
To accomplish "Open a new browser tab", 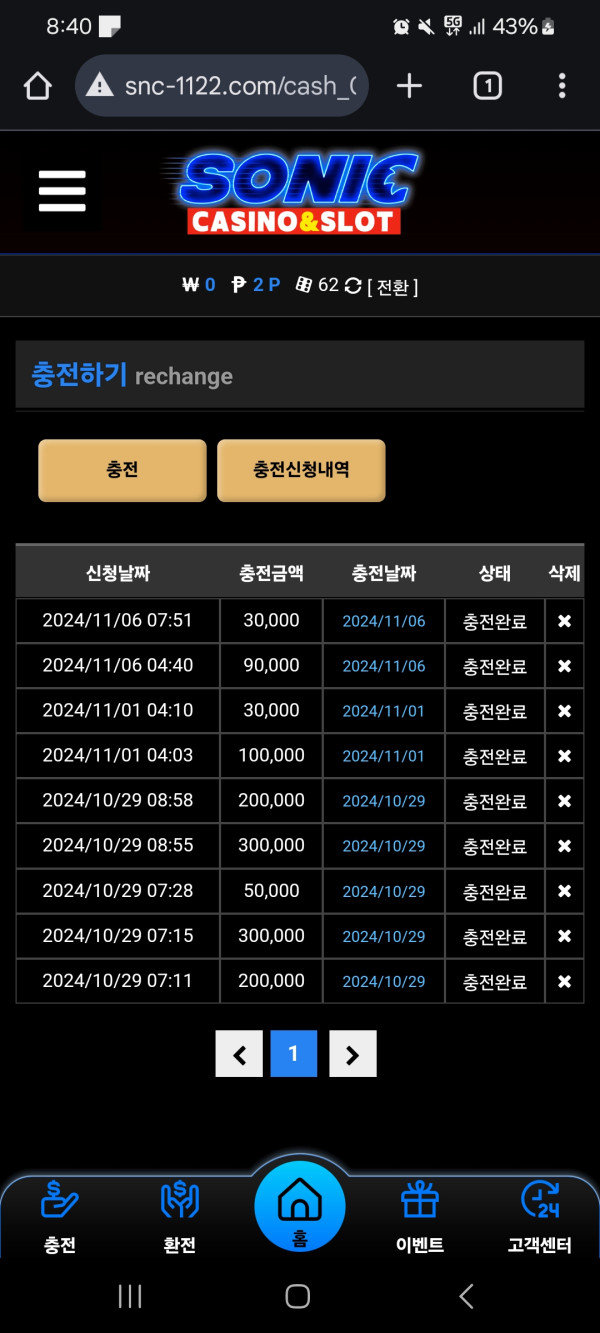I will point(409,87).
